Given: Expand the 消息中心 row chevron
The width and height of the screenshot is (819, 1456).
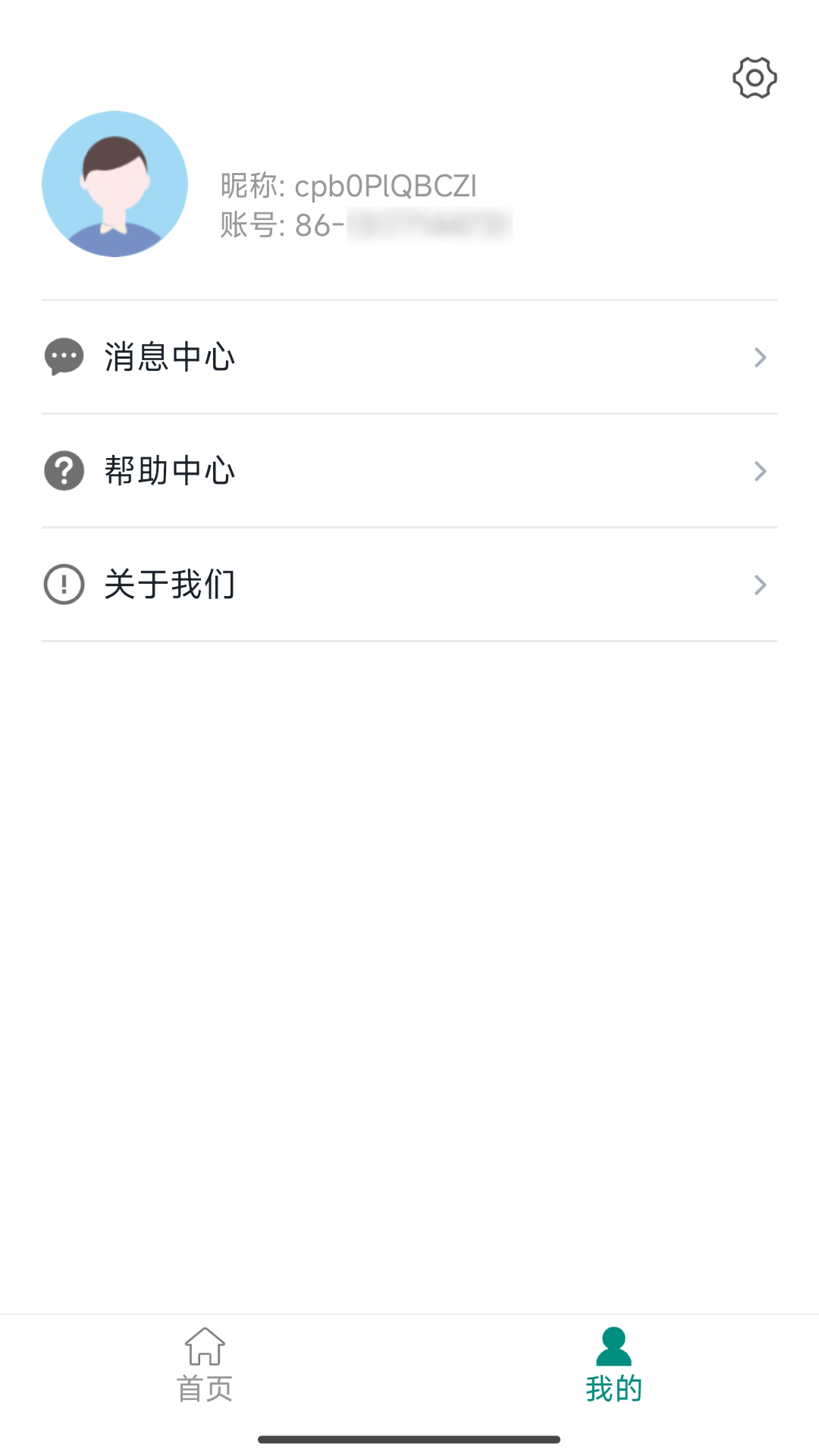Looking at the screenshot, I should pyautogui.click(x=761, y=356).
